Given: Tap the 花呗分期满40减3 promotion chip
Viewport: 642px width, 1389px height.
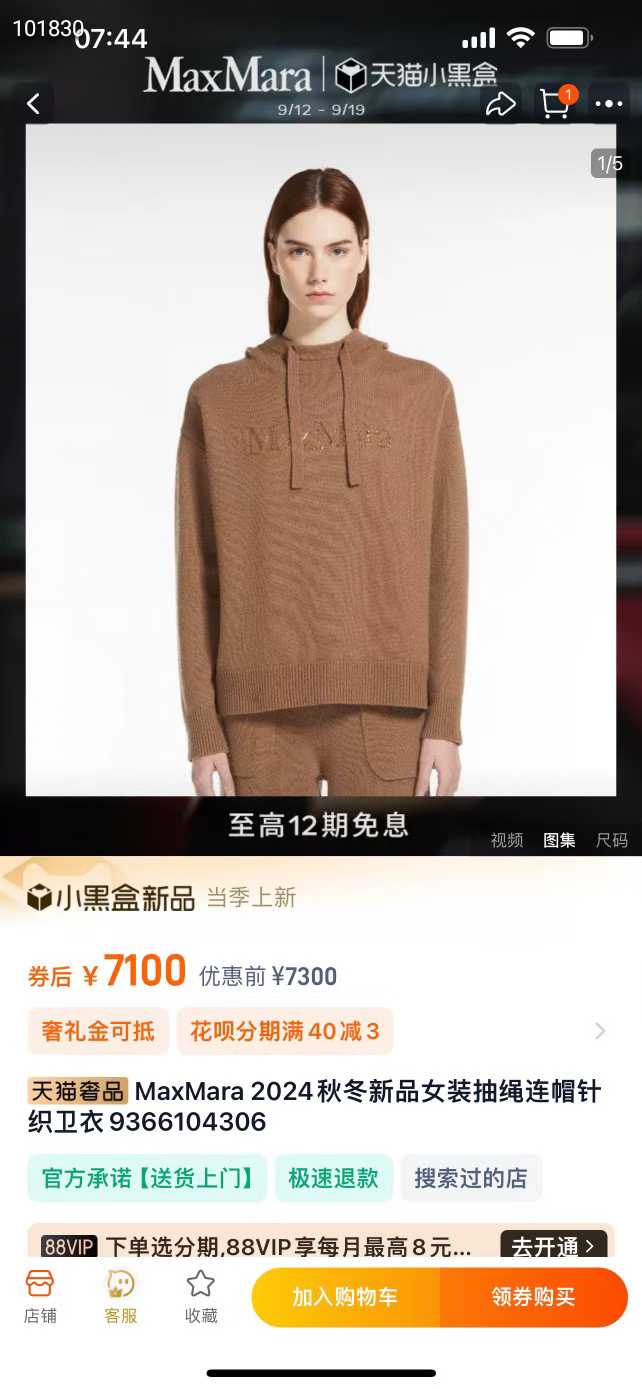Looking at the screenshot, I should click(285, 1031).
